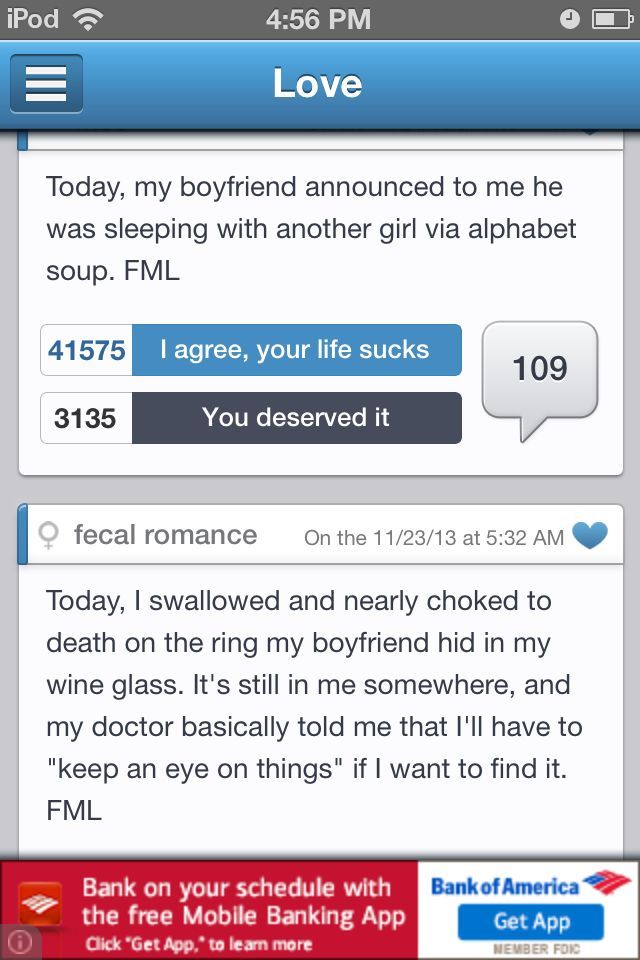Image resolution: width=640 pixels, height=960 pixels.
Task: Open the hamburger drawer menu
Action: [x=46, y=84]
